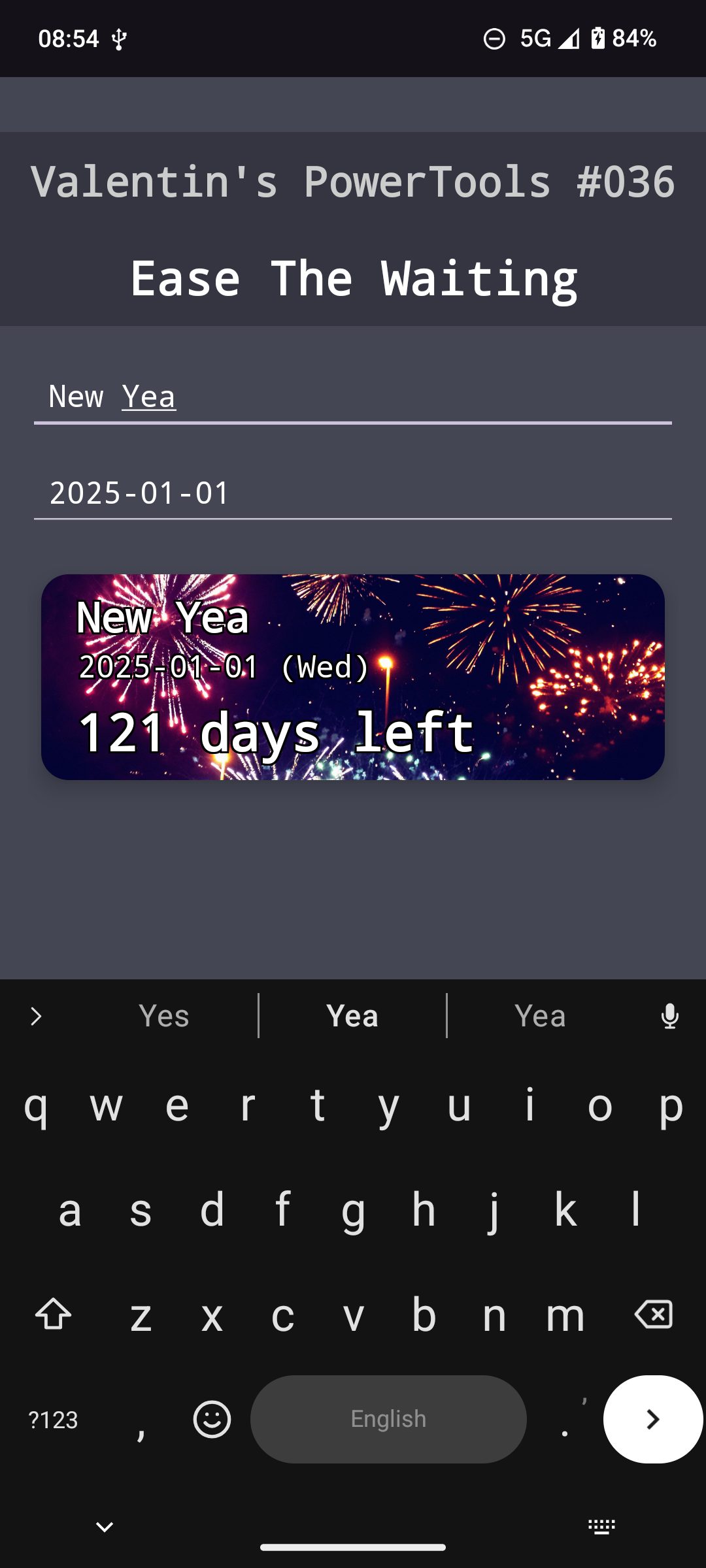Hide the keyboard with the down chevron
Viewport: 706px width, 1568px height.
[105, 1527]
